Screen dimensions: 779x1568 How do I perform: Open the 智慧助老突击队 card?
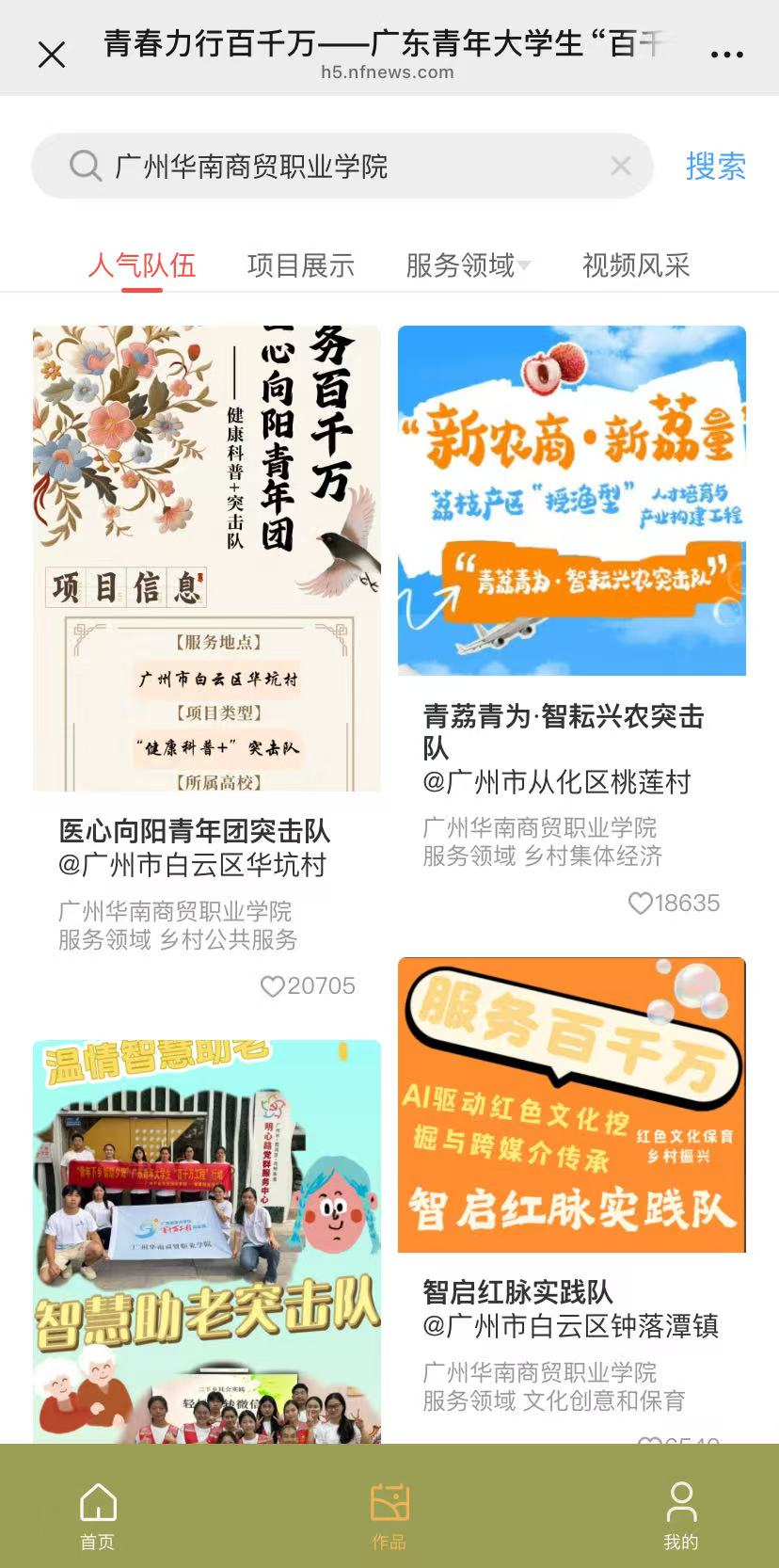[207, 1241]
